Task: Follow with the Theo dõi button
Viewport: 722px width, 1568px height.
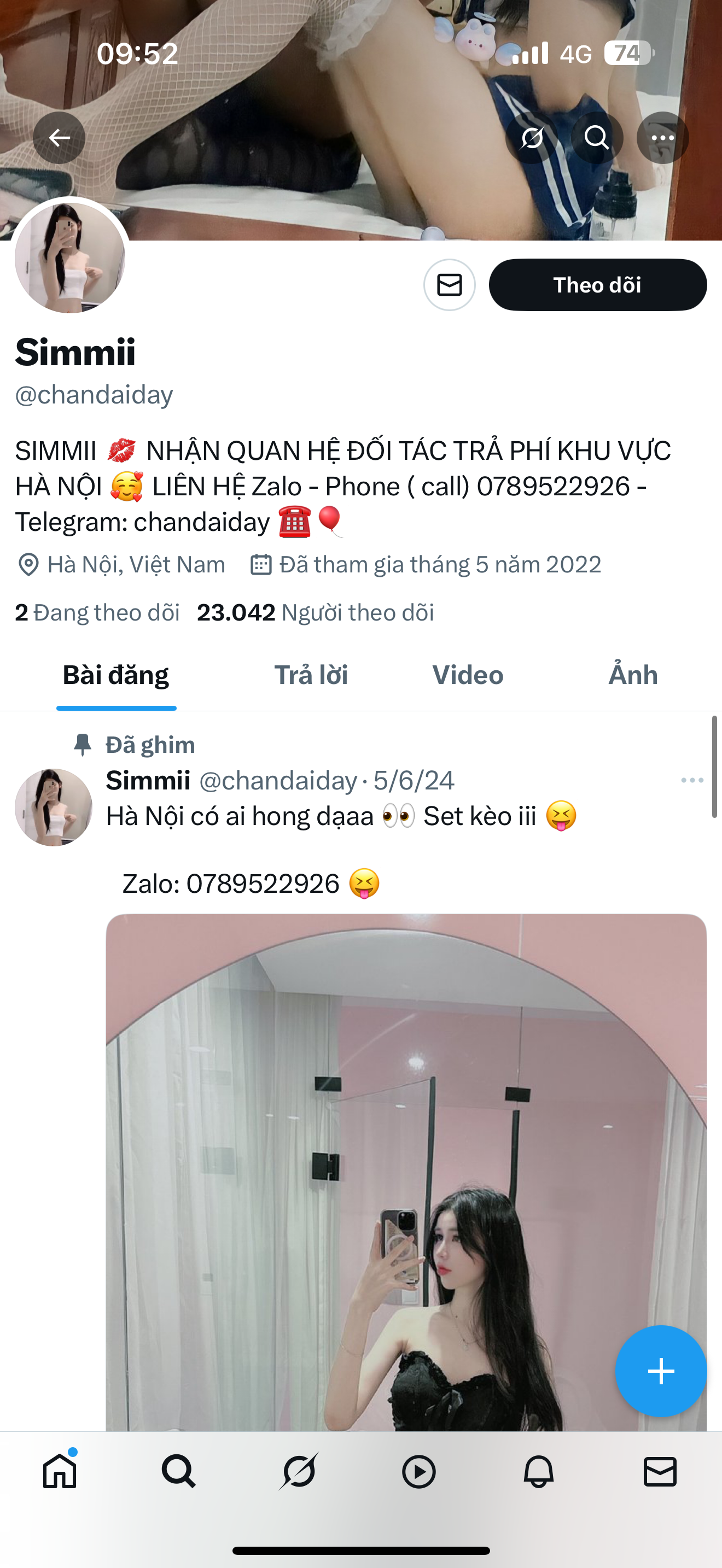Action: (597, 285)
